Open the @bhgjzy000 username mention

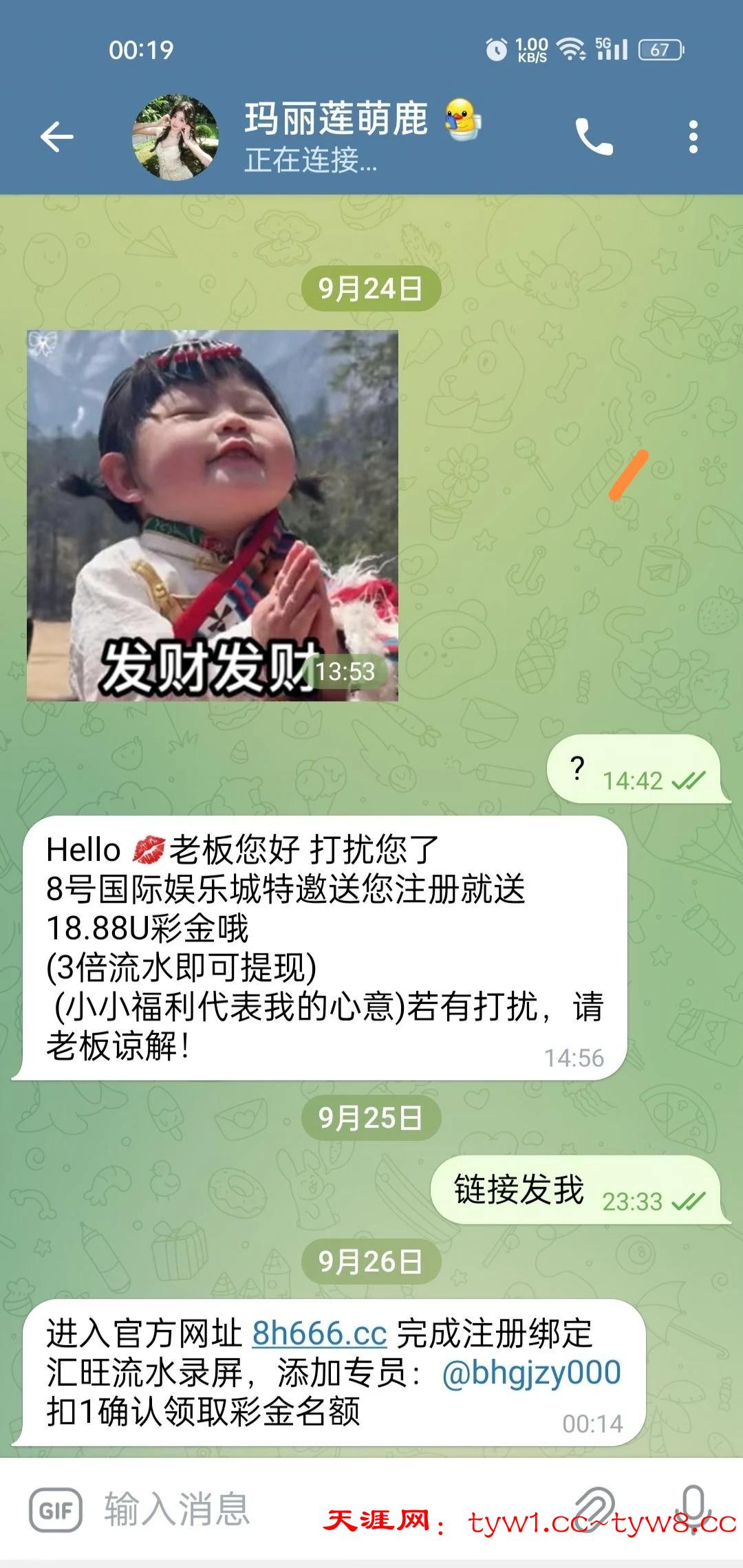[x=531, y=1372]
